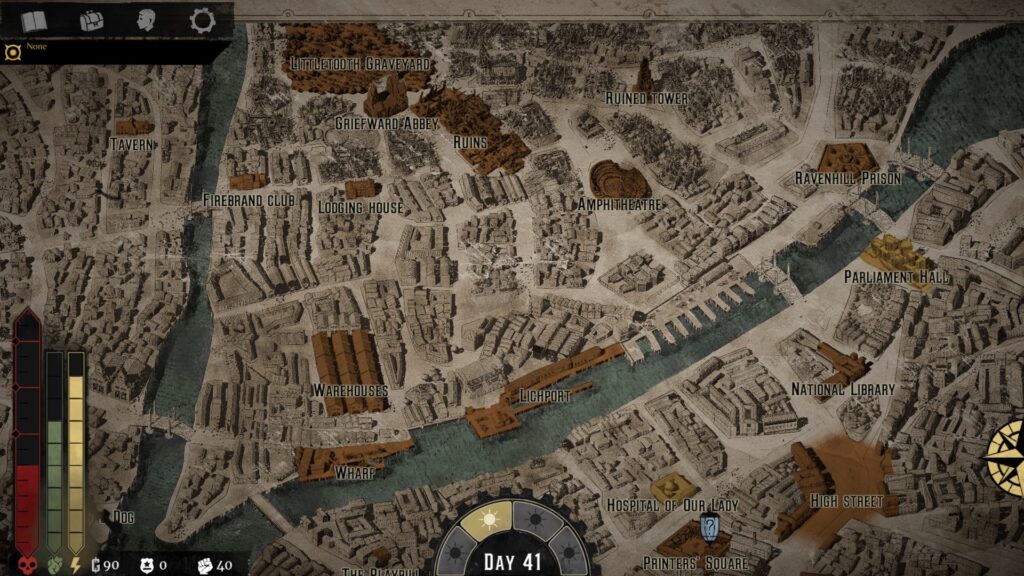Travel to the Amphitheatre

618,180
